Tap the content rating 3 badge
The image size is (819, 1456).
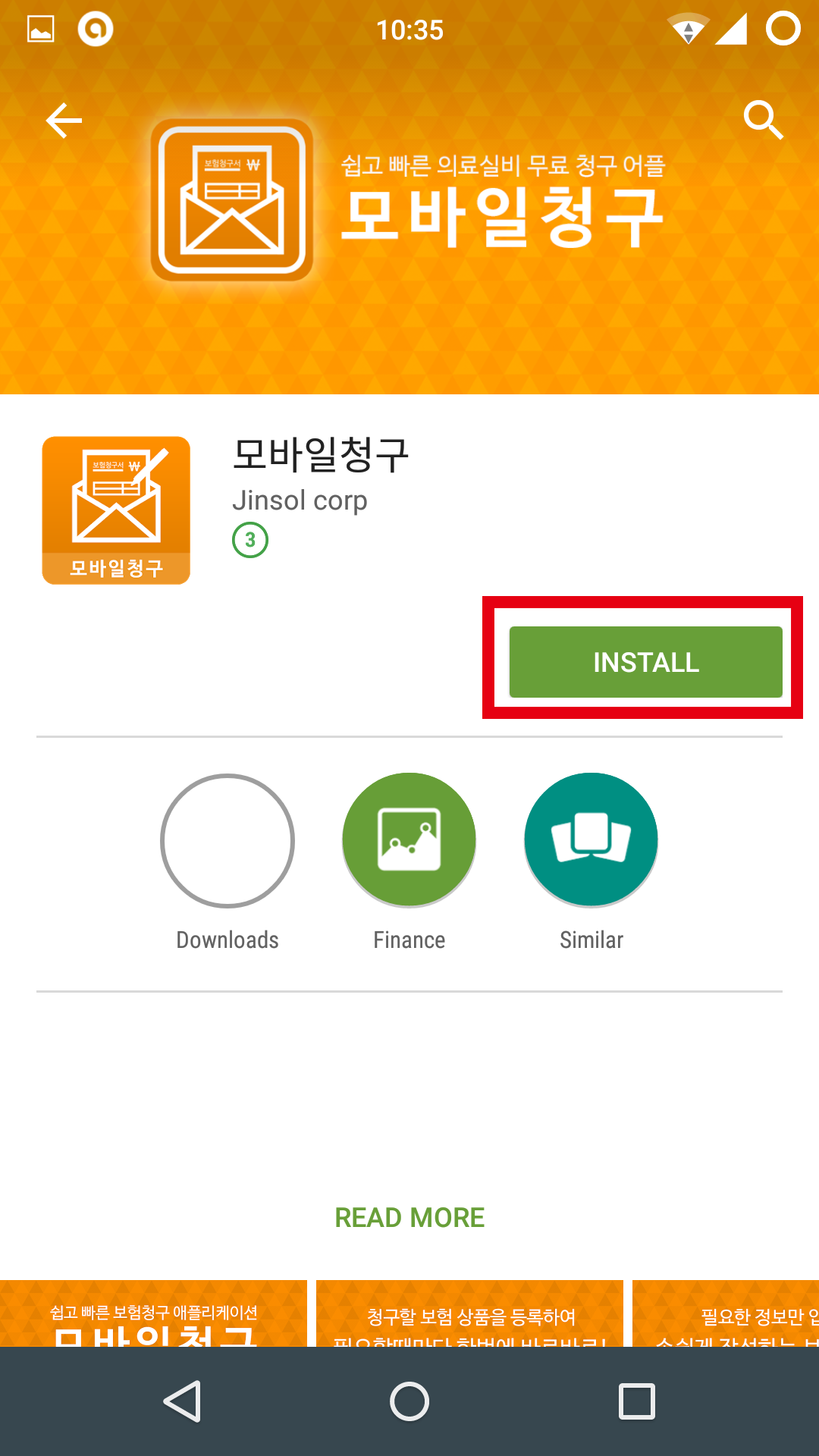point(250,540)
